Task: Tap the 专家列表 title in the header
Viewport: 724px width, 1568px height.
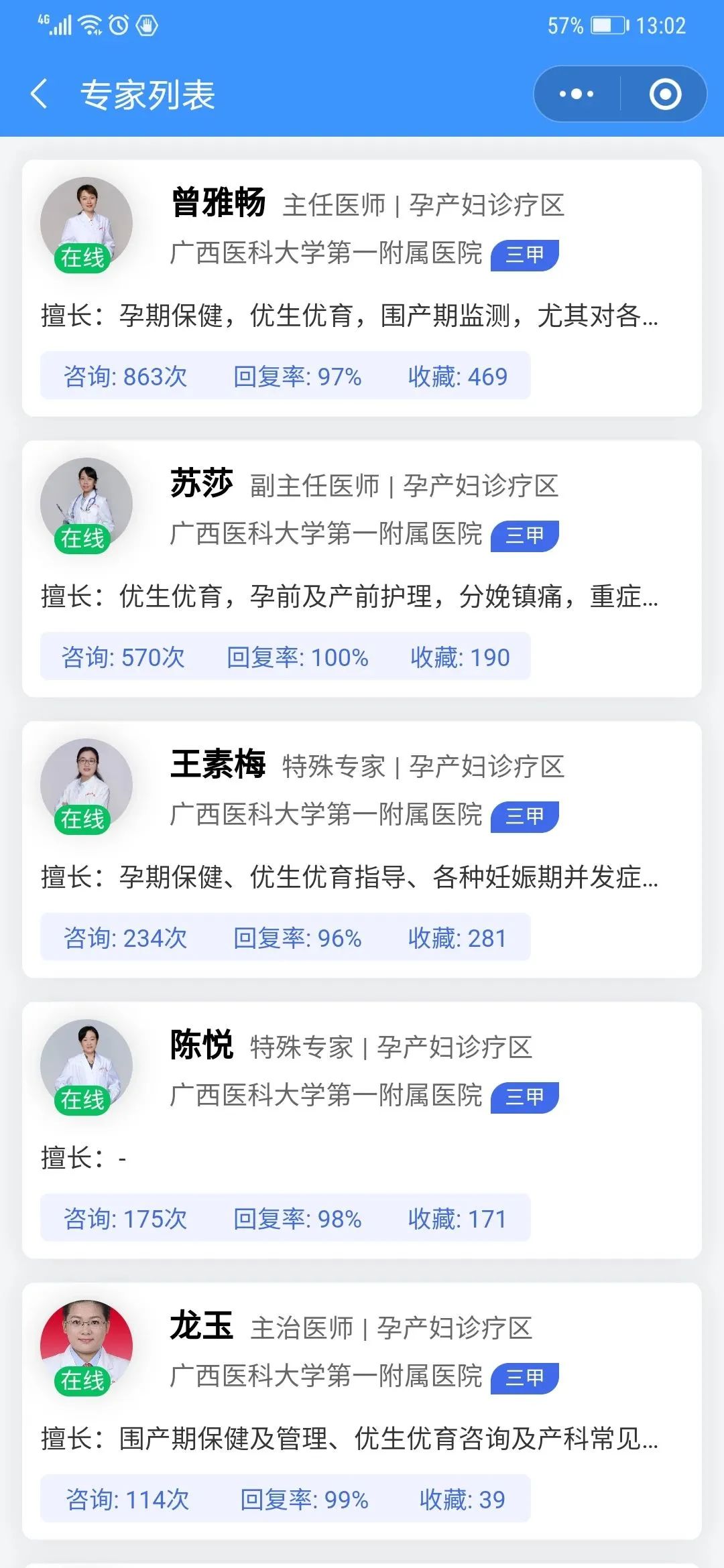Action: click(x=149, y=93)
